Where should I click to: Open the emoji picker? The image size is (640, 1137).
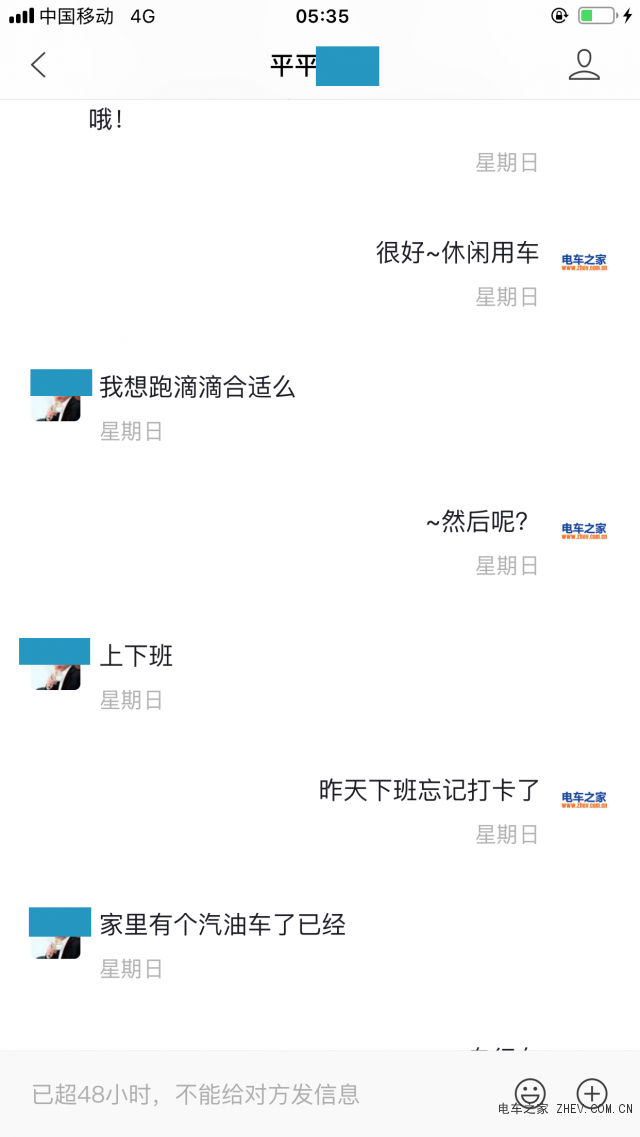[x=530, y=1093]
